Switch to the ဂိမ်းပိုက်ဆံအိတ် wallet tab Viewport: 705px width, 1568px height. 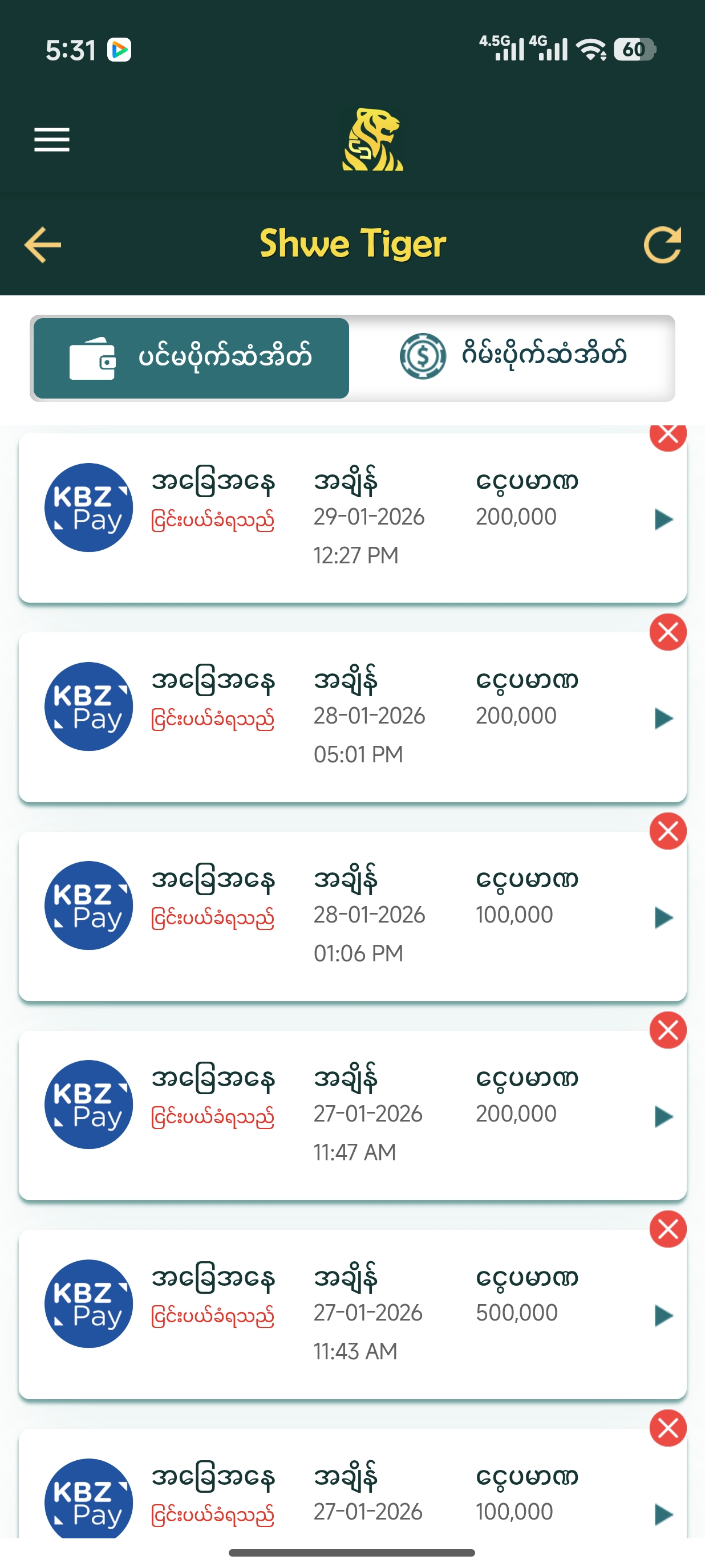coord(513,358)
